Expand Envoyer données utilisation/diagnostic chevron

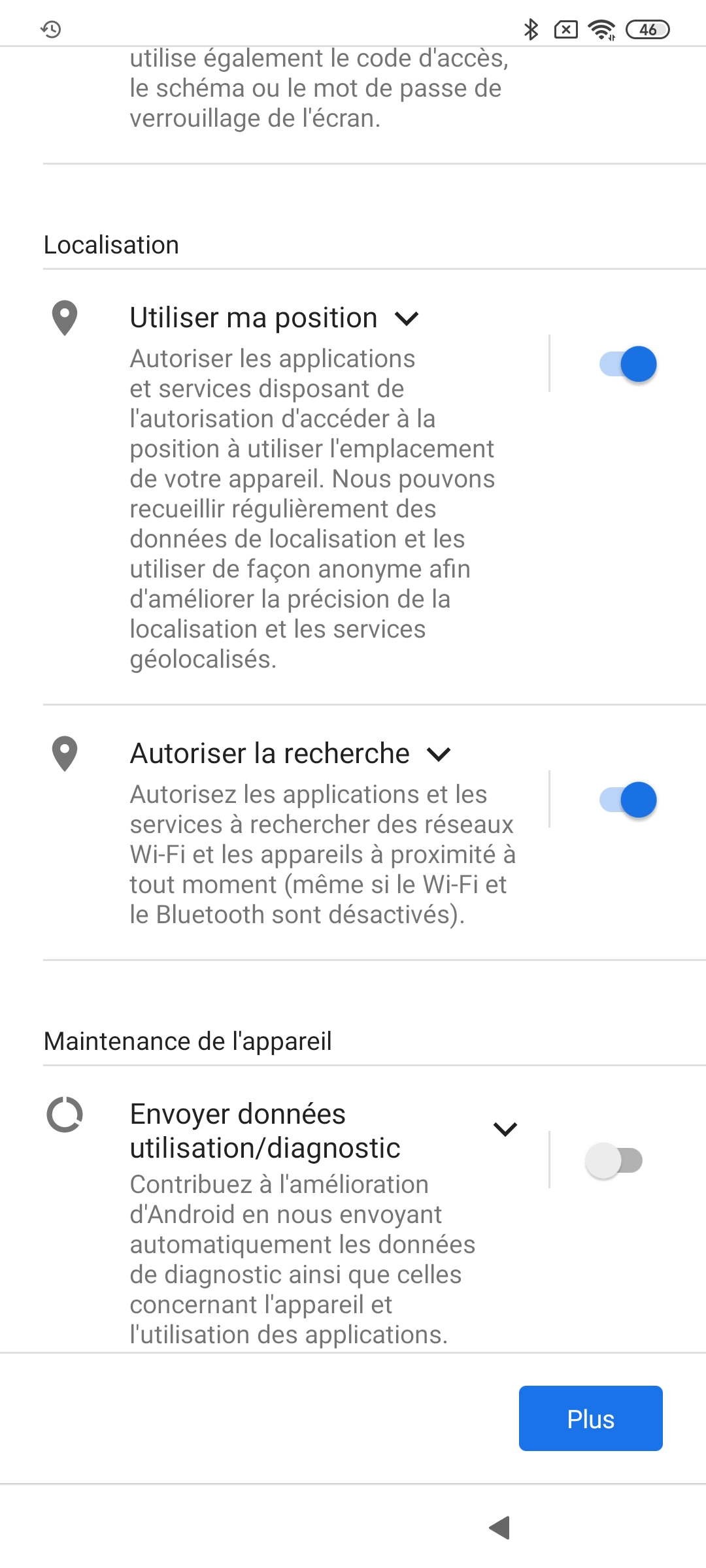(505, 1129)
